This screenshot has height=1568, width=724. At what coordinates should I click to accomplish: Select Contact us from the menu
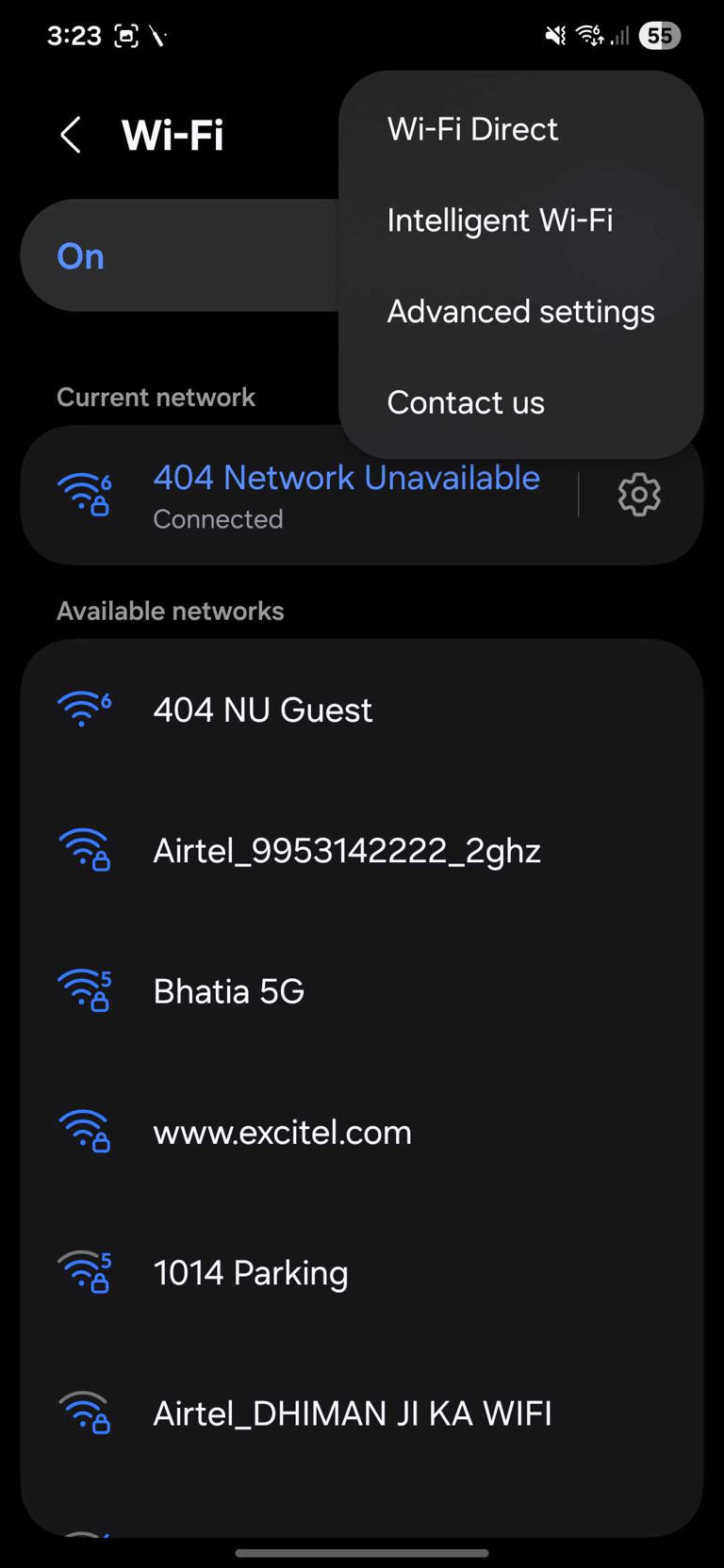466,401
